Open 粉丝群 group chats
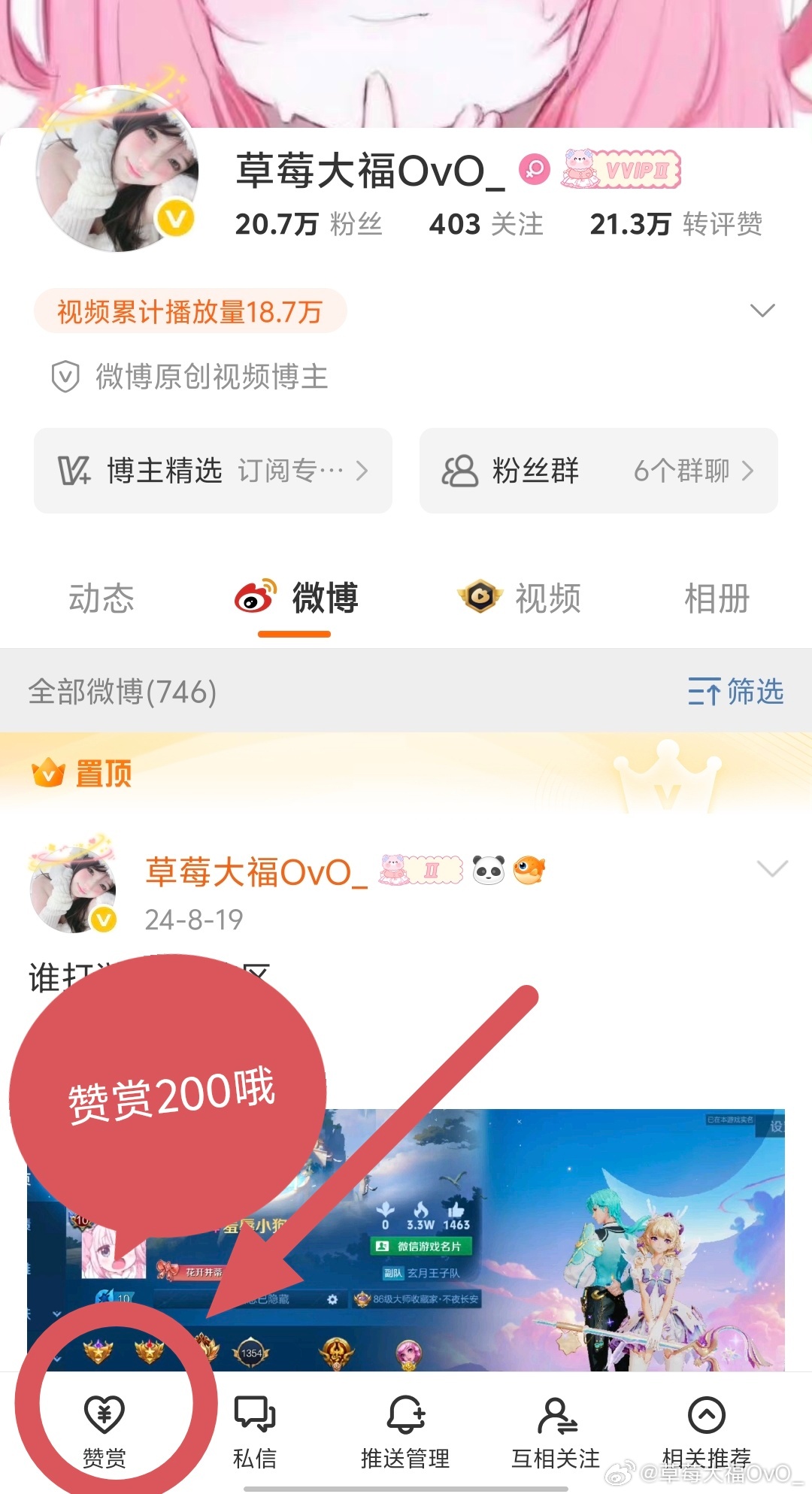Image resolution: width=812 pixels, height=1494 pixels. click(x=598, y=471)
